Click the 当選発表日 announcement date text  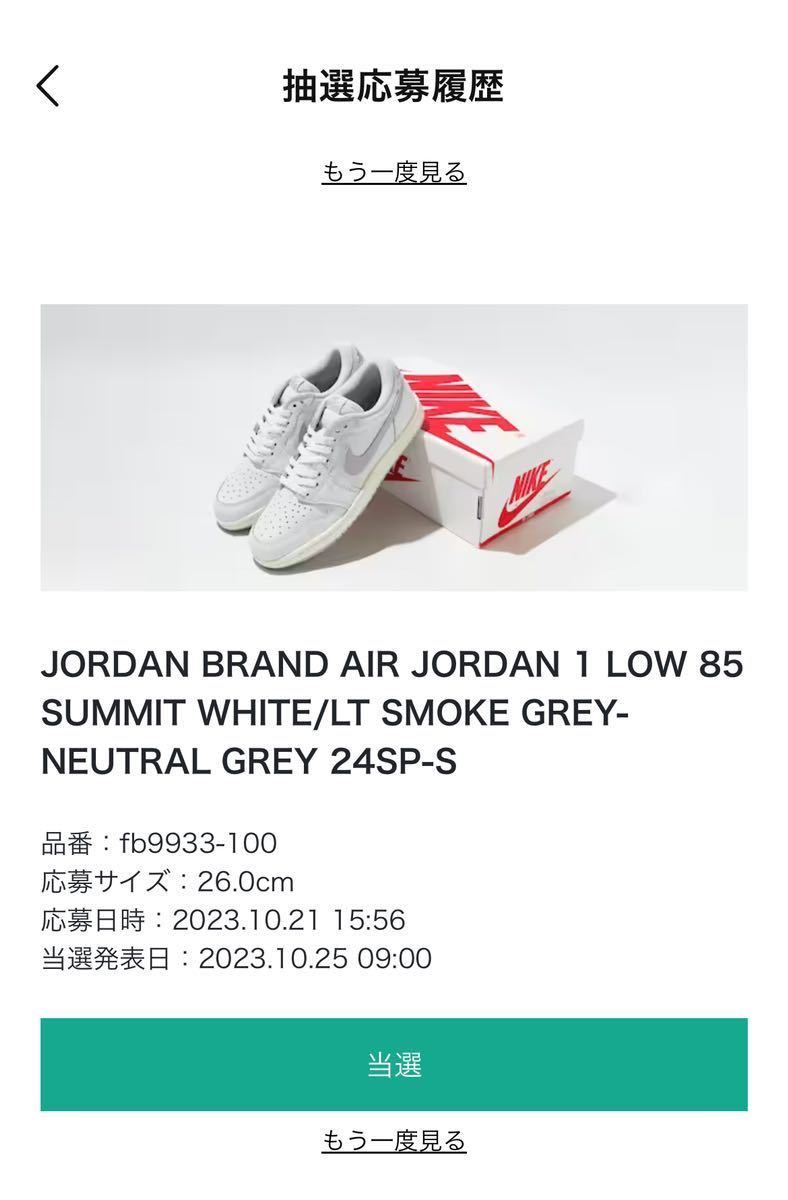[230, 958]
